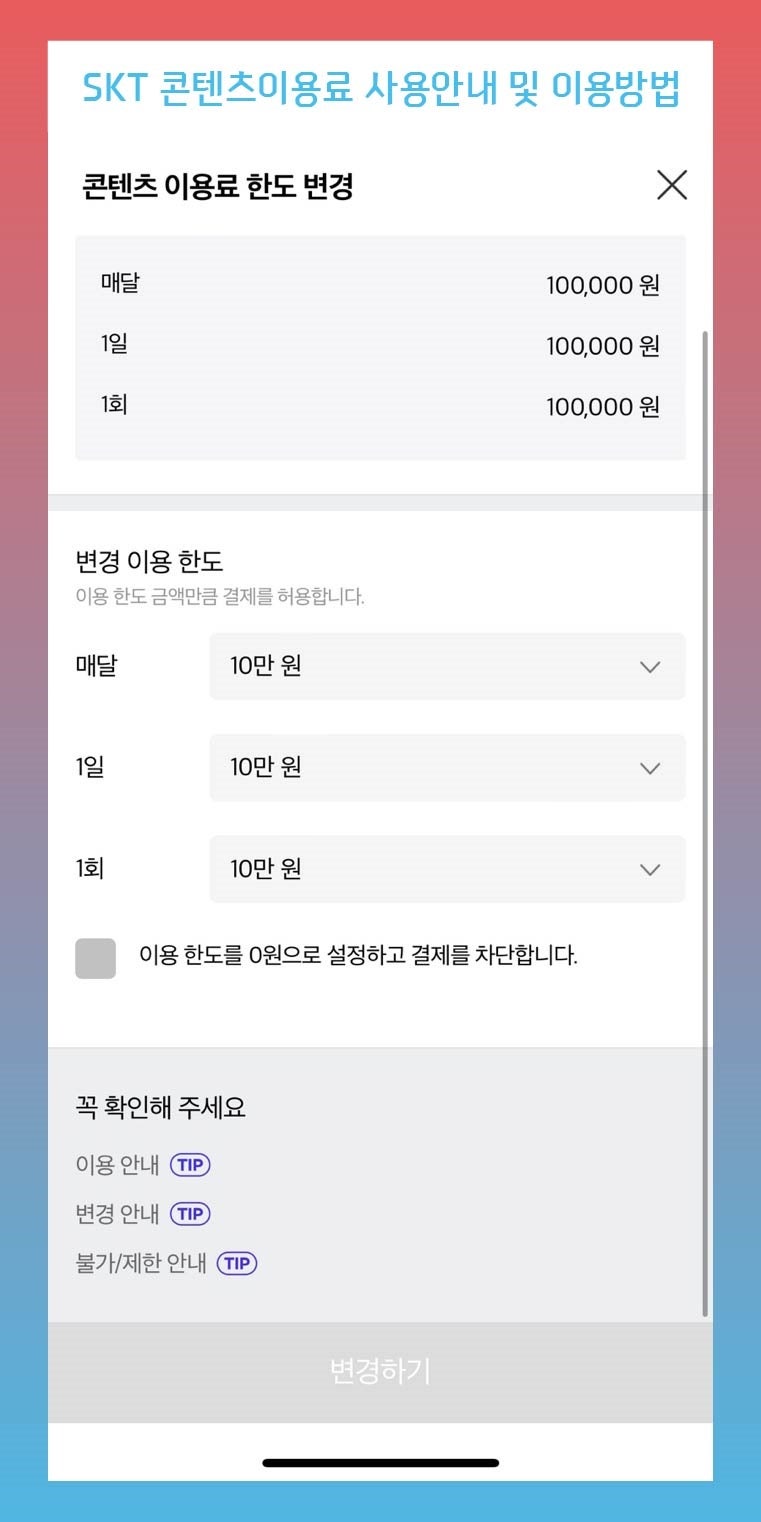Open the 변경 안내 TIP
The image size is (761, 1522).
[190, 1214]
